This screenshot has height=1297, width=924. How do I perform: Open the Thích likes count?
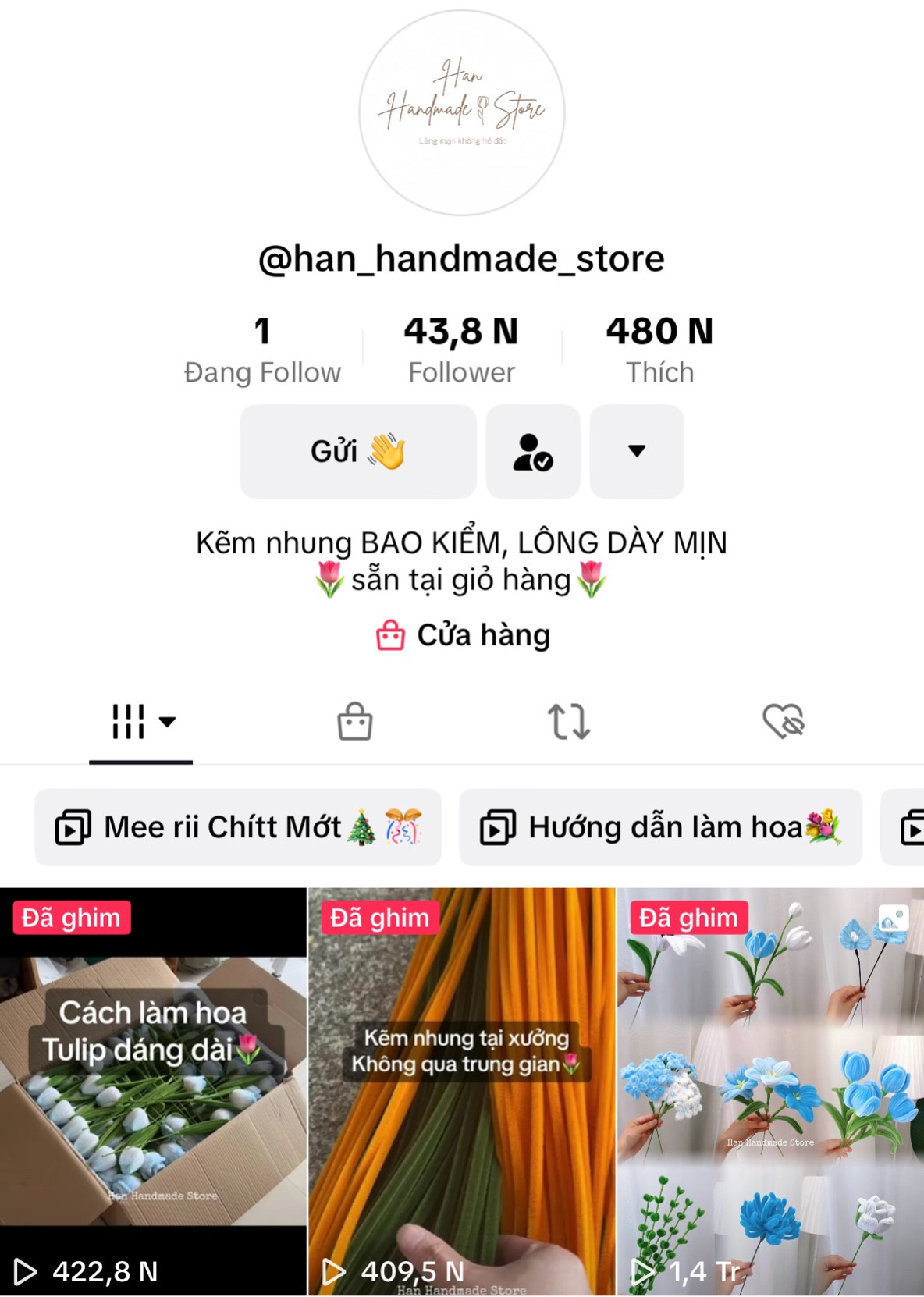pyautogui.click(x=659, y=347)
